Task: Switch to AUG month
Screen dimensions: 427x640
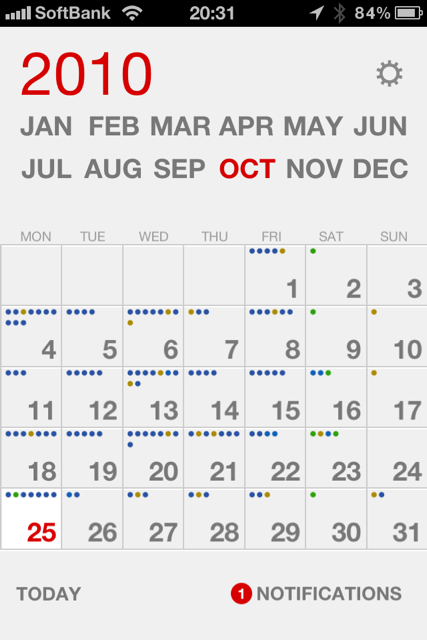Action: (x=113, y=169)
